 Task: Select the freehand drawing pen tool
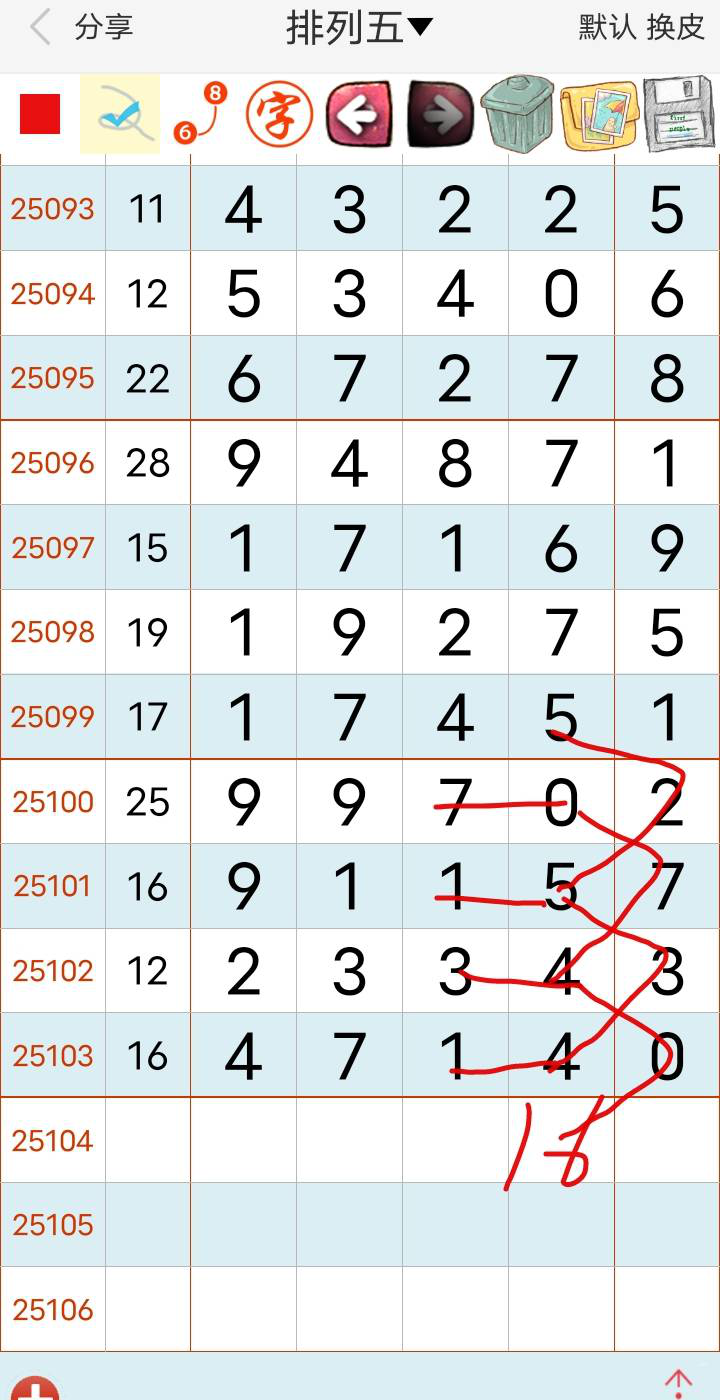120,114
